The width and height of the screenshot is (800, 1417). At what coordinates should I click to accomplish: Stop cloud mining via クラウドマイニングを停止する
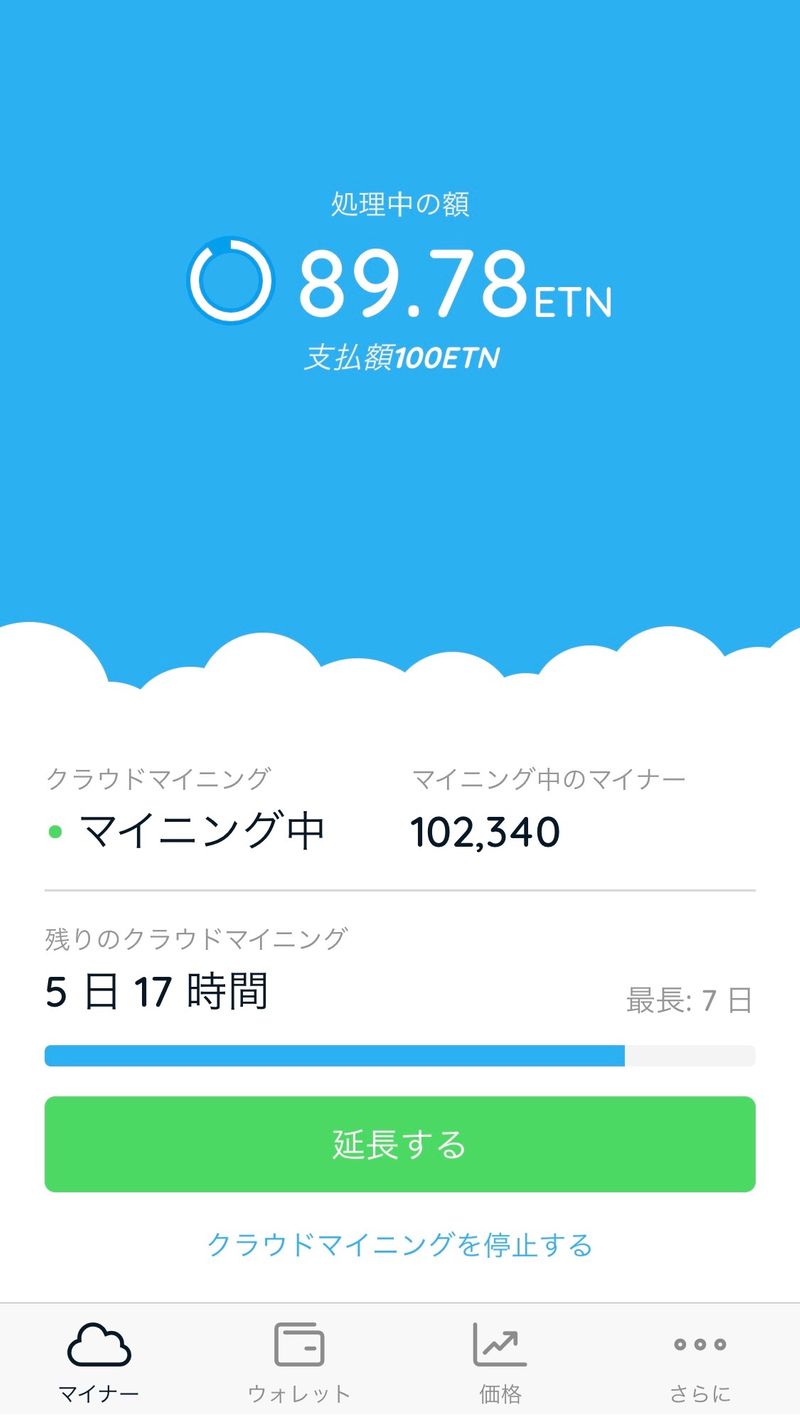(x=400, y=1245)
